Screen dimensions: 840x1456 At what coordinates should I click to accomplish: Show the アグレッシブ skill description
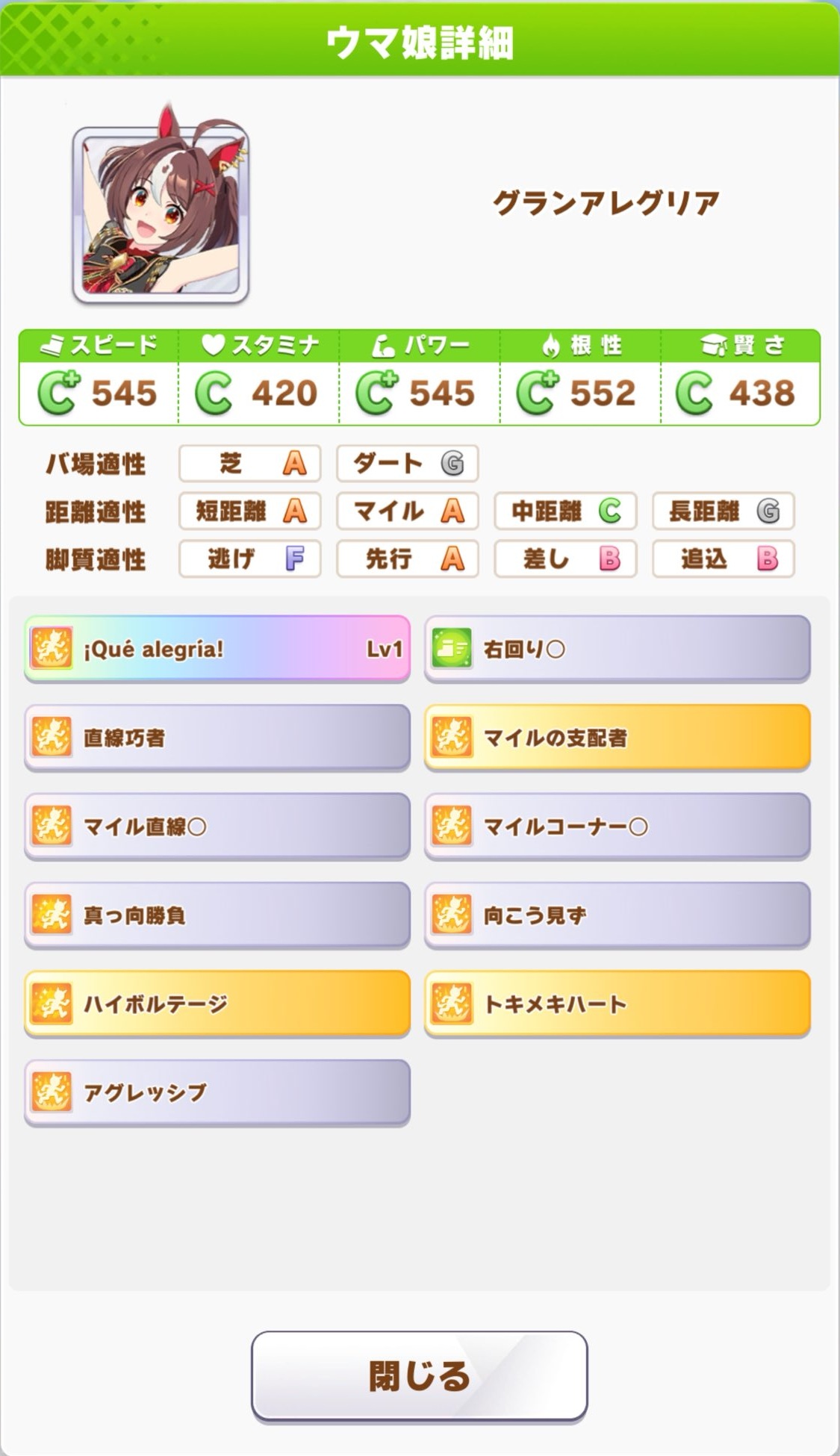[x=217, y=1092]
